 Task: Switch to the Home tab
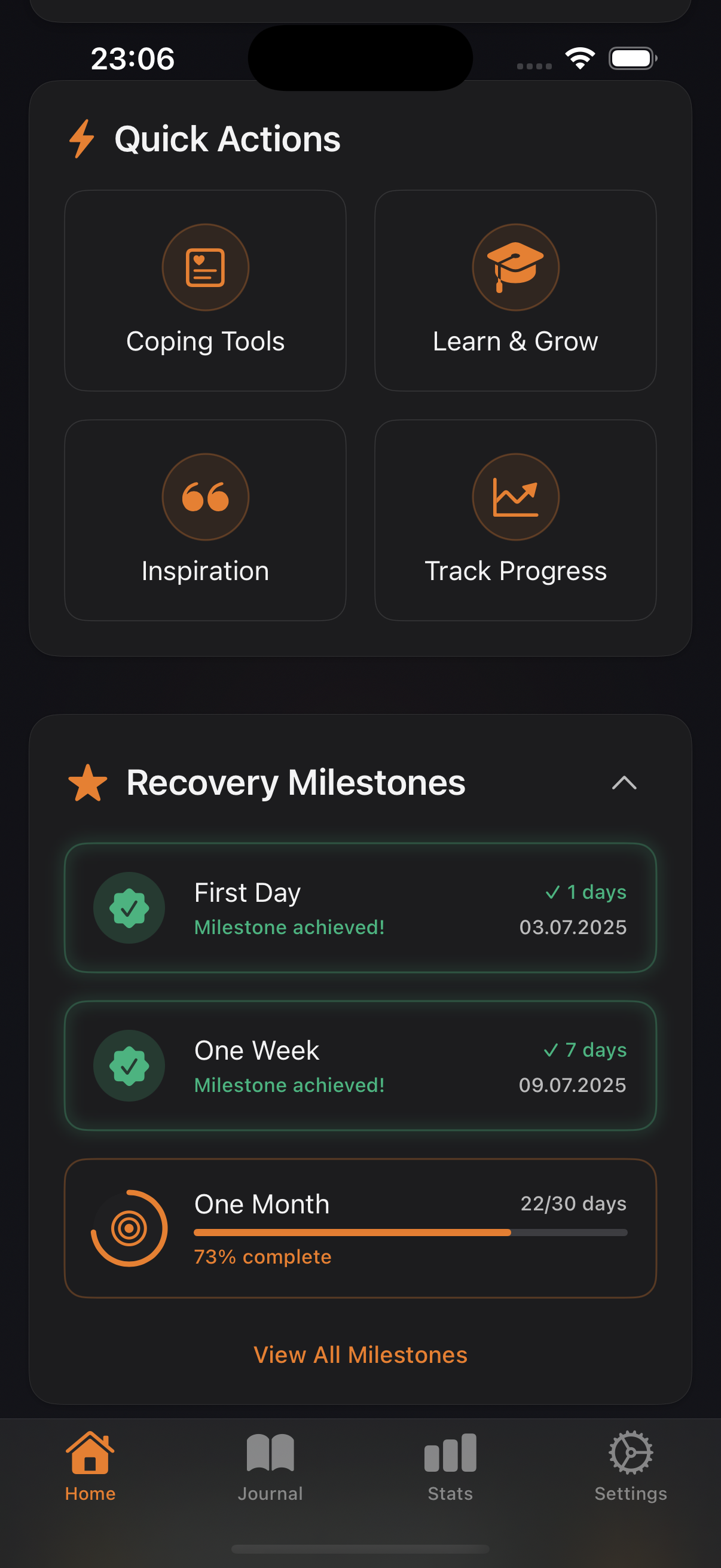[x=90, y=1466]
